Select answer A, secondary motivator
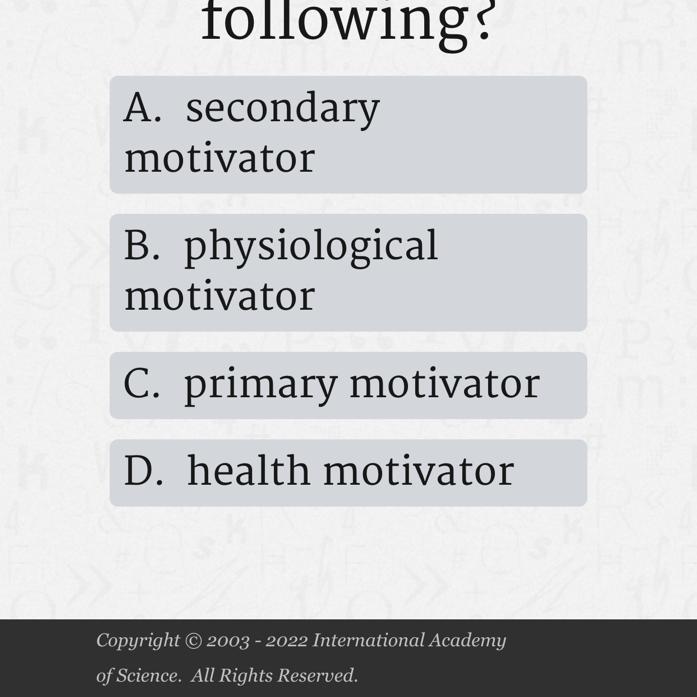The image size is (697, 697). [x=347, y=135]
